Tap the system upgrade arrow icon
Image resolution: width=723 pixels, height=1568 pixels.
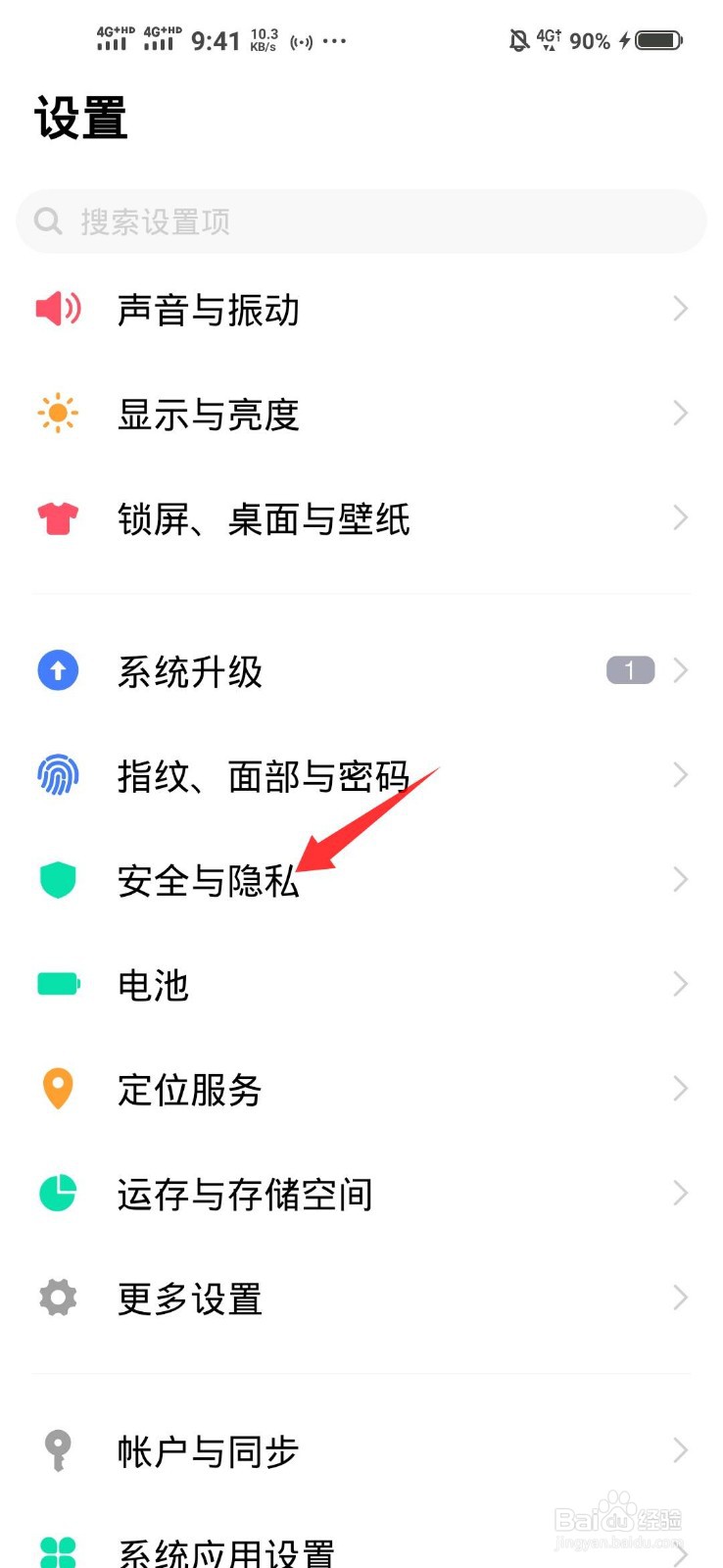tap(58, 670)
